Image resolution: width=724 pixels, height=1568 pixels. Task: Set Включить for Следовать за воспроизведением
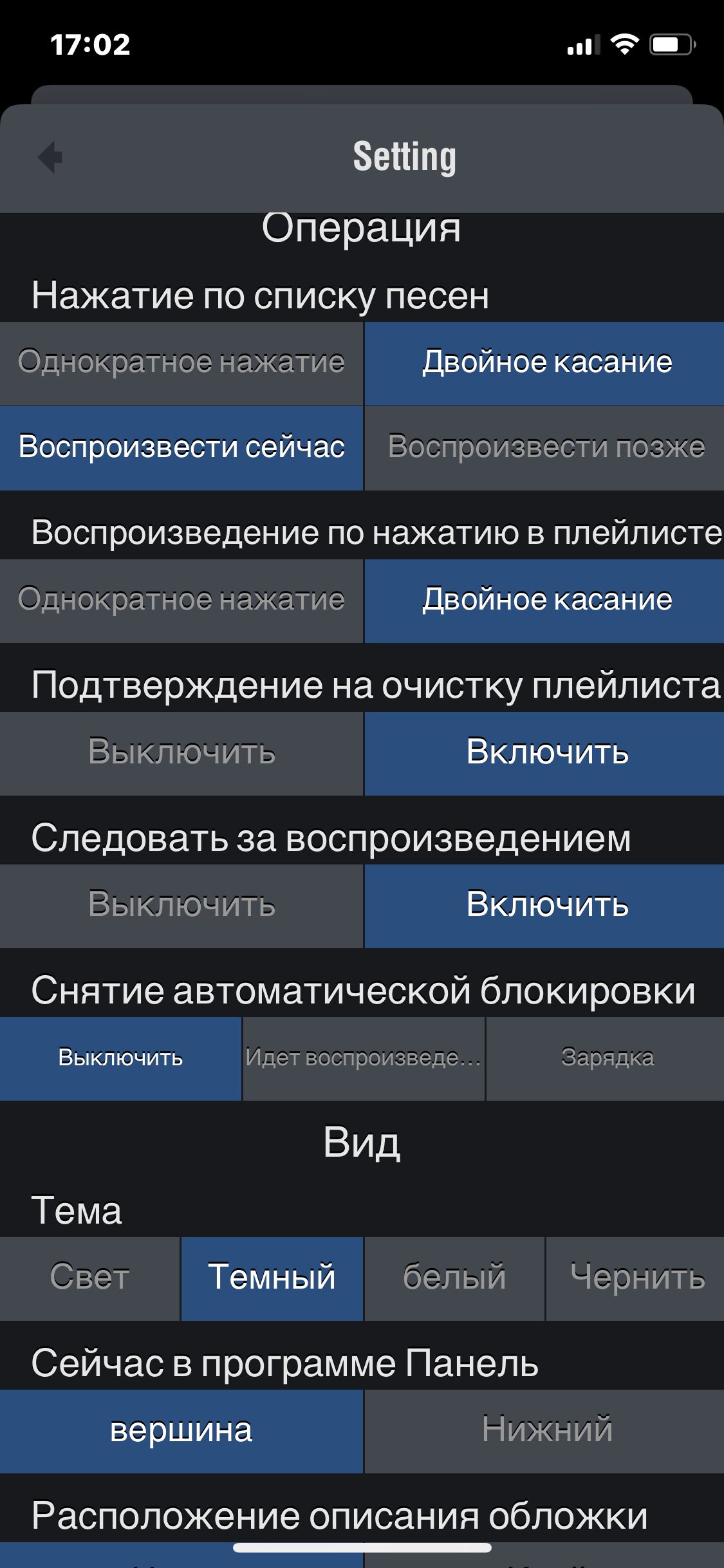[x=544, y=906]
